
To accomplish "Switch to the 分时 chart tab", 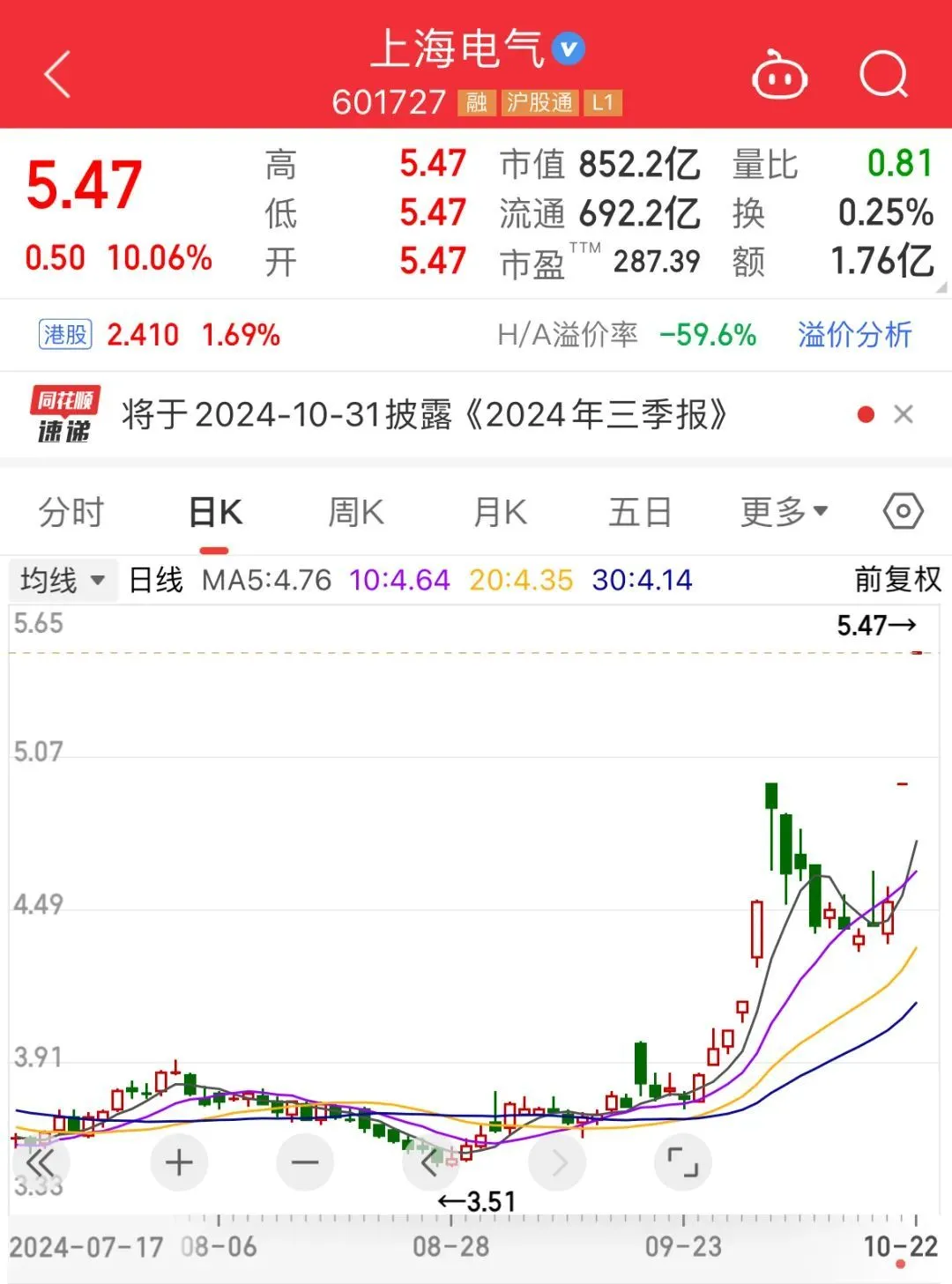I will tap(71, 512).
